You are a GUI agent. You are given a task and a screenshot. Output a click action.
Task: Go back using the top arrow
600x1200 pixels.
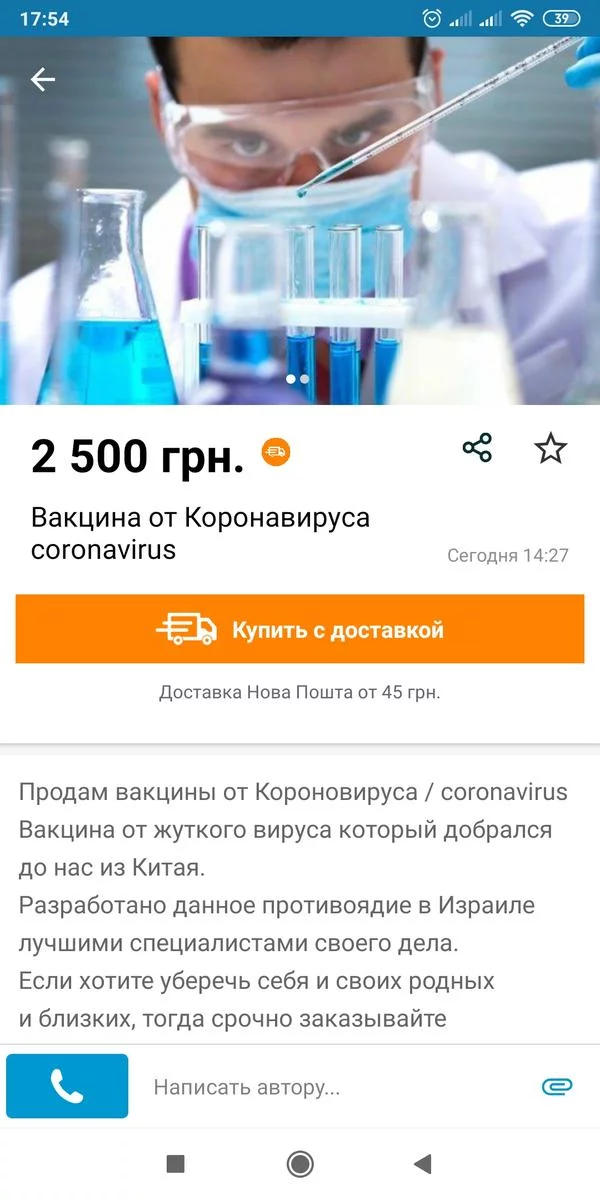click(43, 80)
